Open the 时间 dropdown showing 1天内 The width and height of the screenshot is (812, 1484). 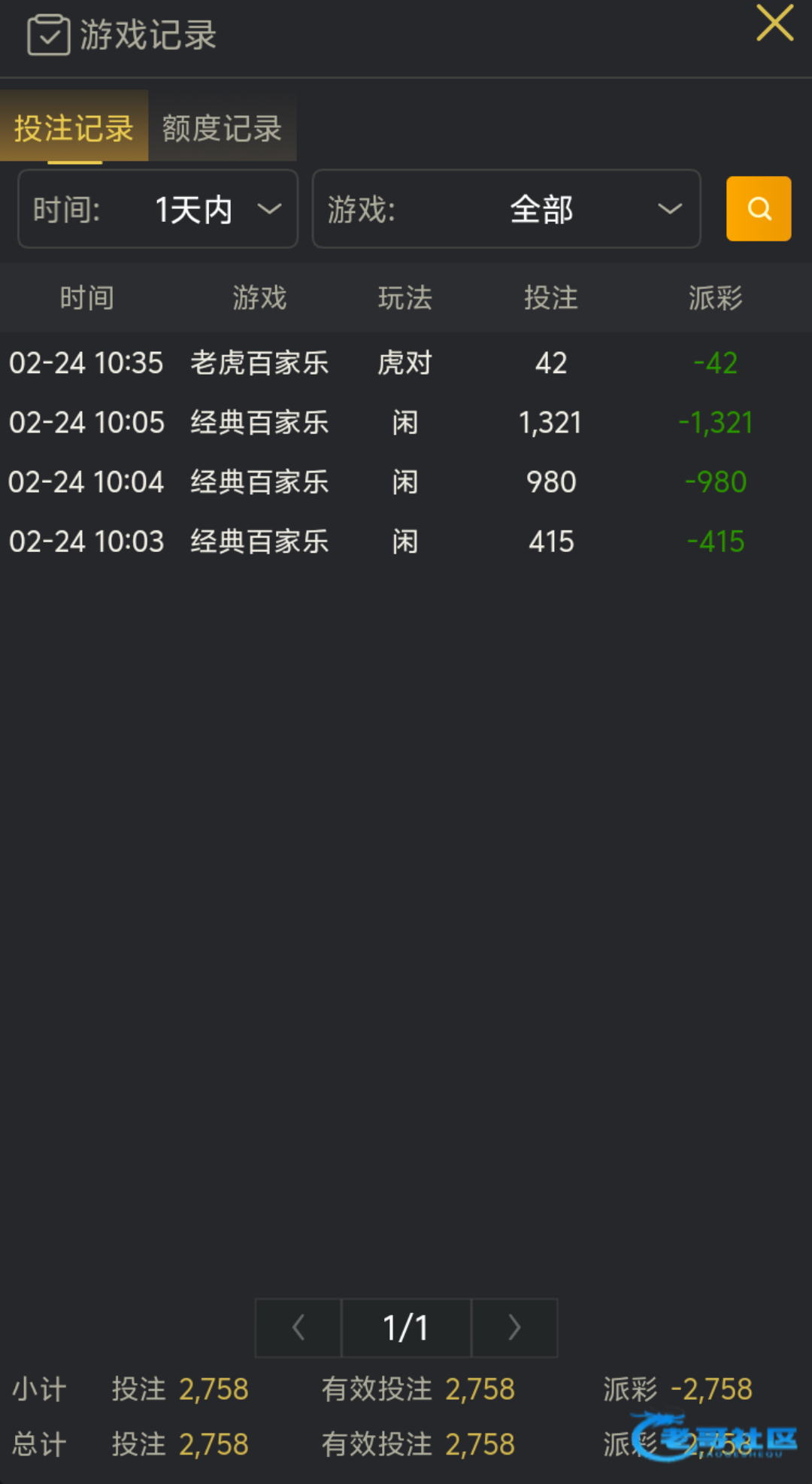pos(158,208)
